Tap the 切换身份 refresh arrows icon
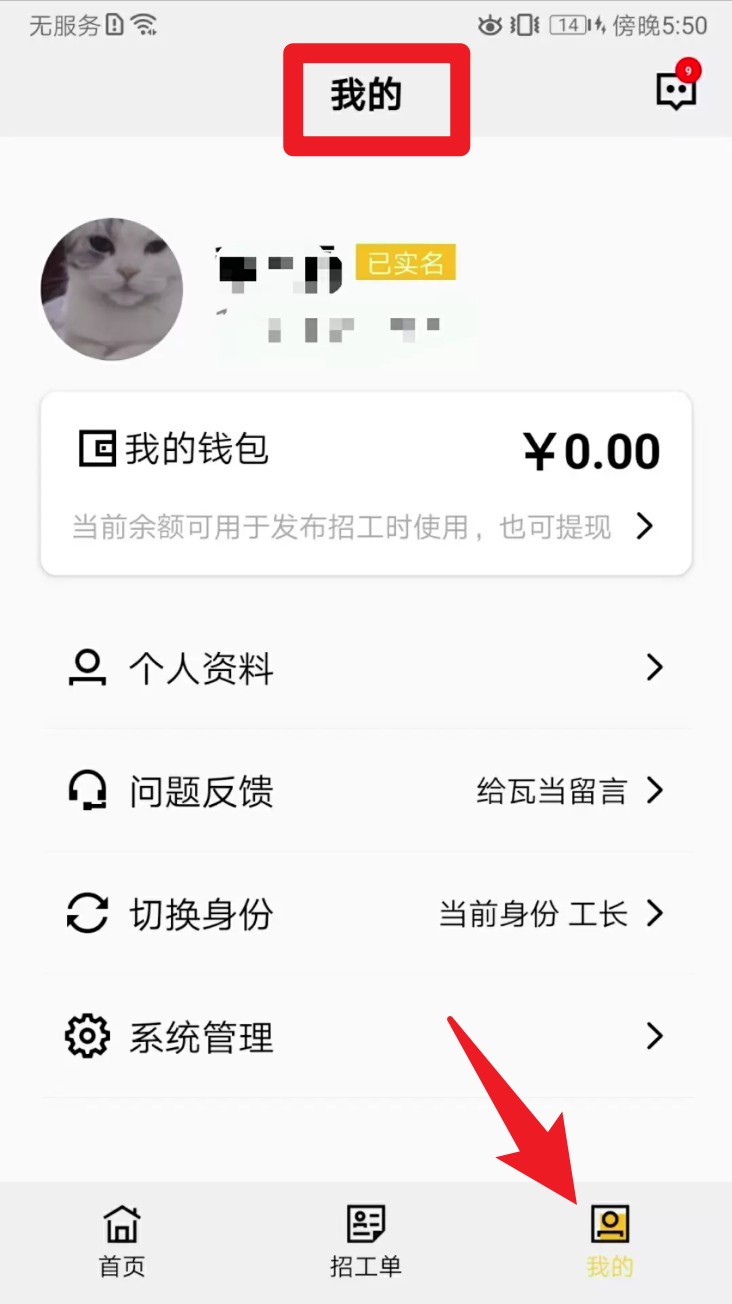This screenshot has width=732, height=1304. tap(89, 913)
